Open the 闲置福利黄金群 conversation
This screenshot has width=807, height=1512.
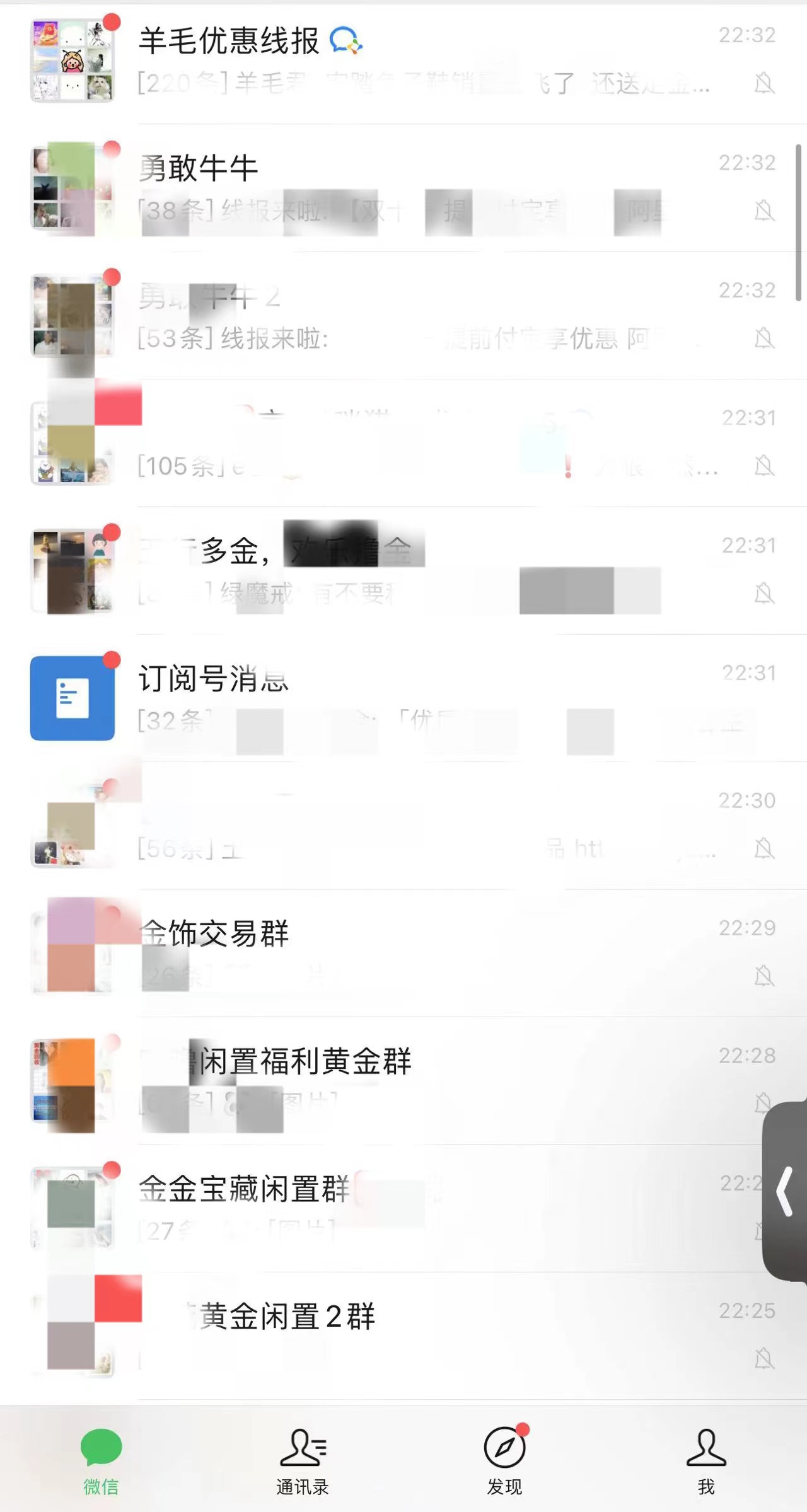point(403,1080)
